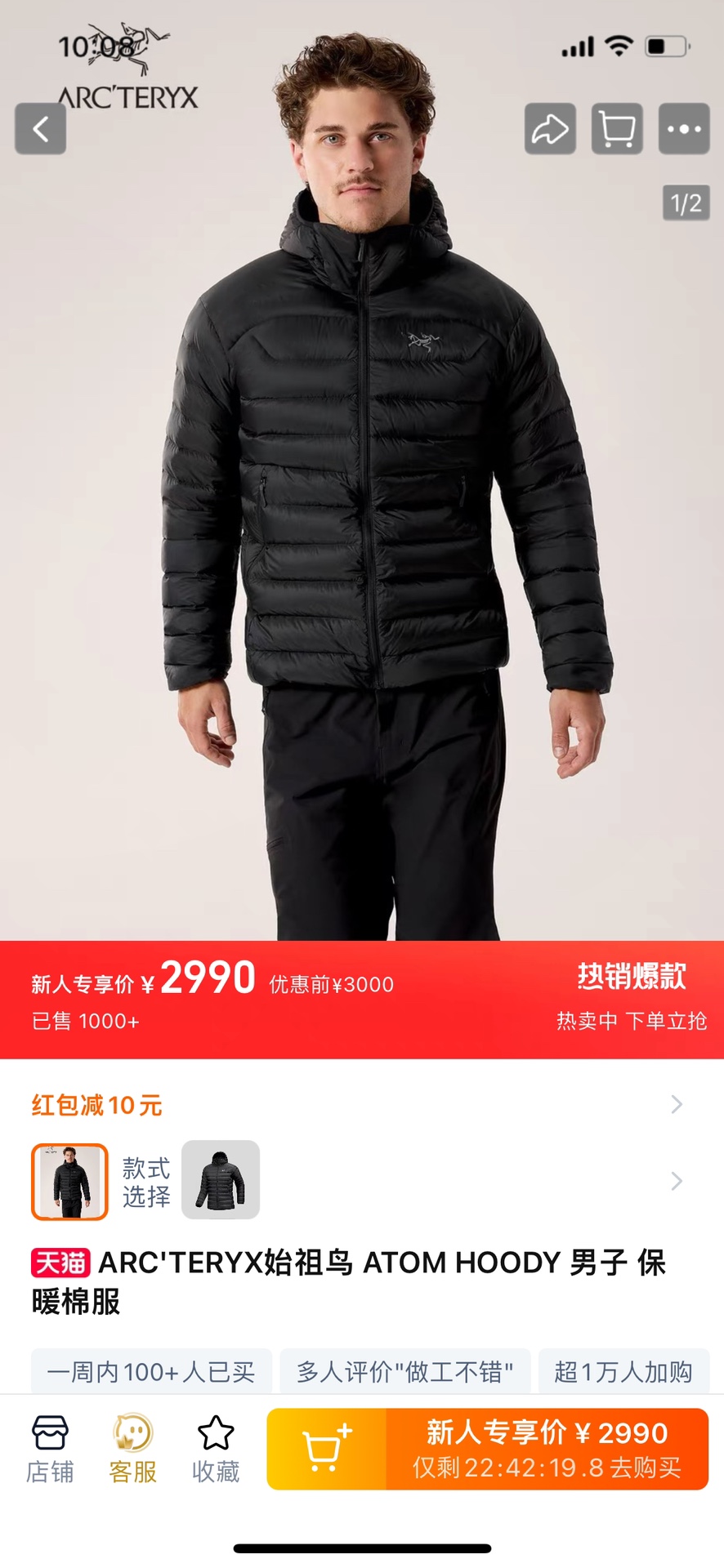The width and height of the screenshot is (724, 1568).
Task: Go back to the previous page
Action: [41, 129]
